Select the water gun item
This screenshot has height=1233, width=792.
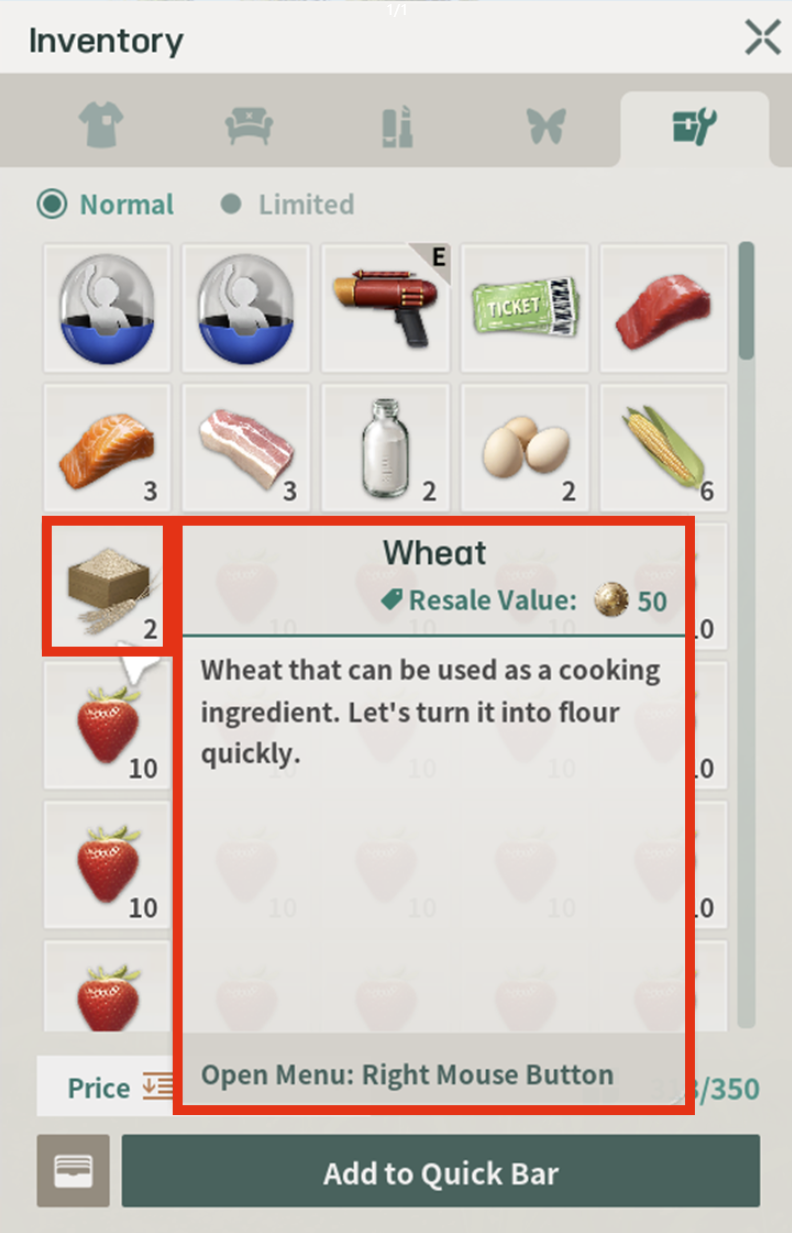click(386, 307)
